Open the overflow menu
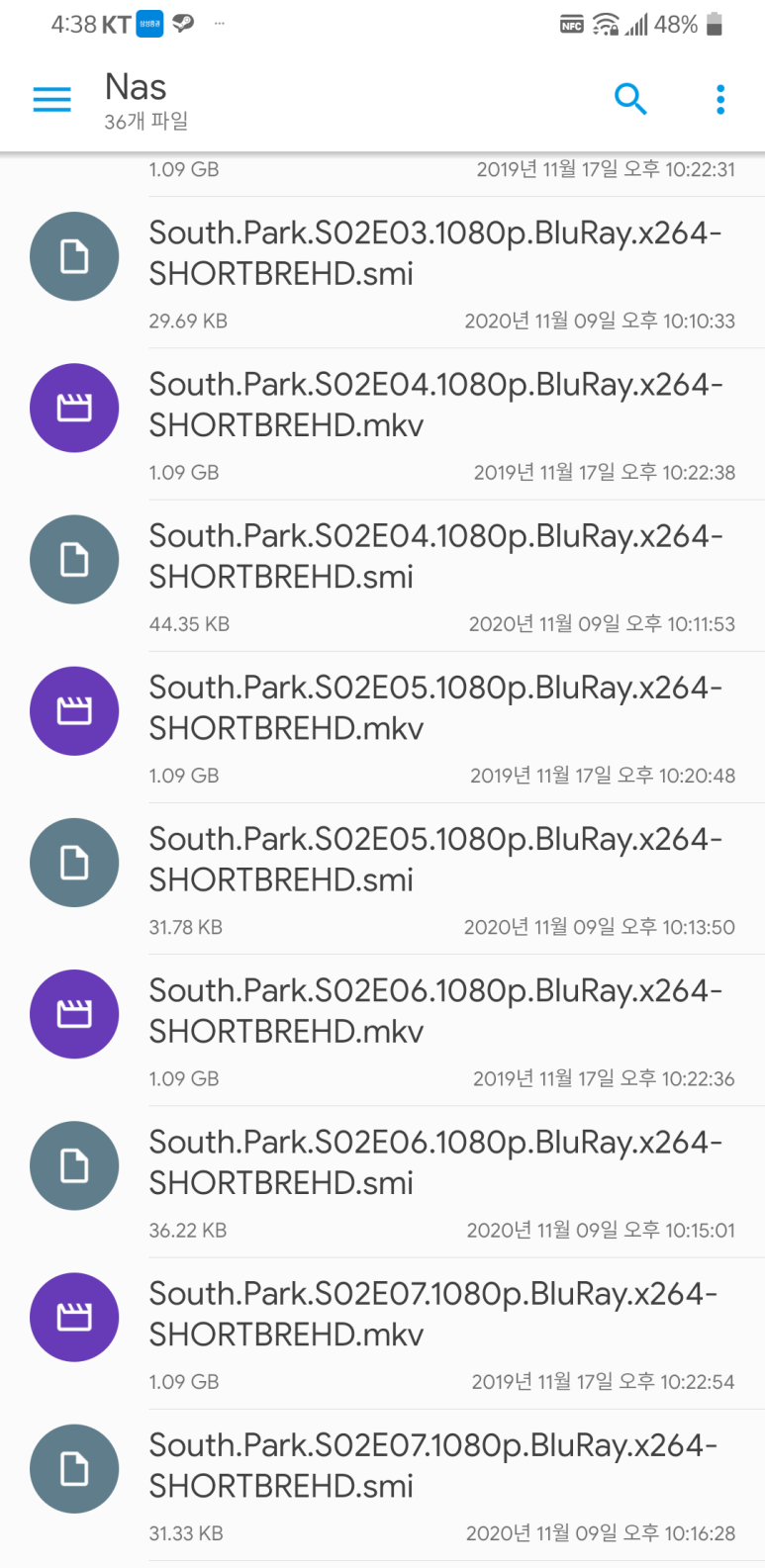The width and height of the screenshot is (765, 1568). point(720,99)
